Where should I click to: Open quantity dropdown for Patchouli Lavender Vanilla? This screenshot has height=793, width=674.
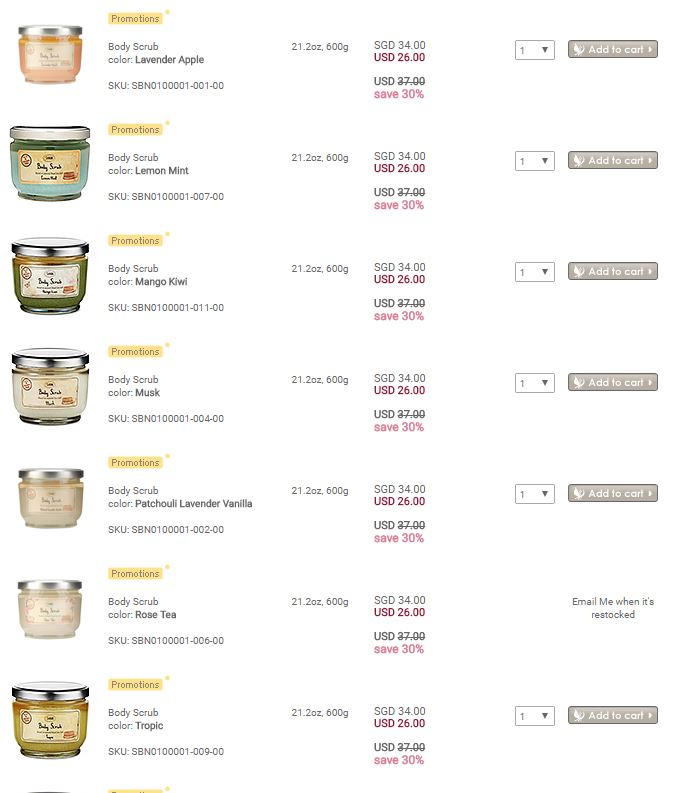click(534, 494)
